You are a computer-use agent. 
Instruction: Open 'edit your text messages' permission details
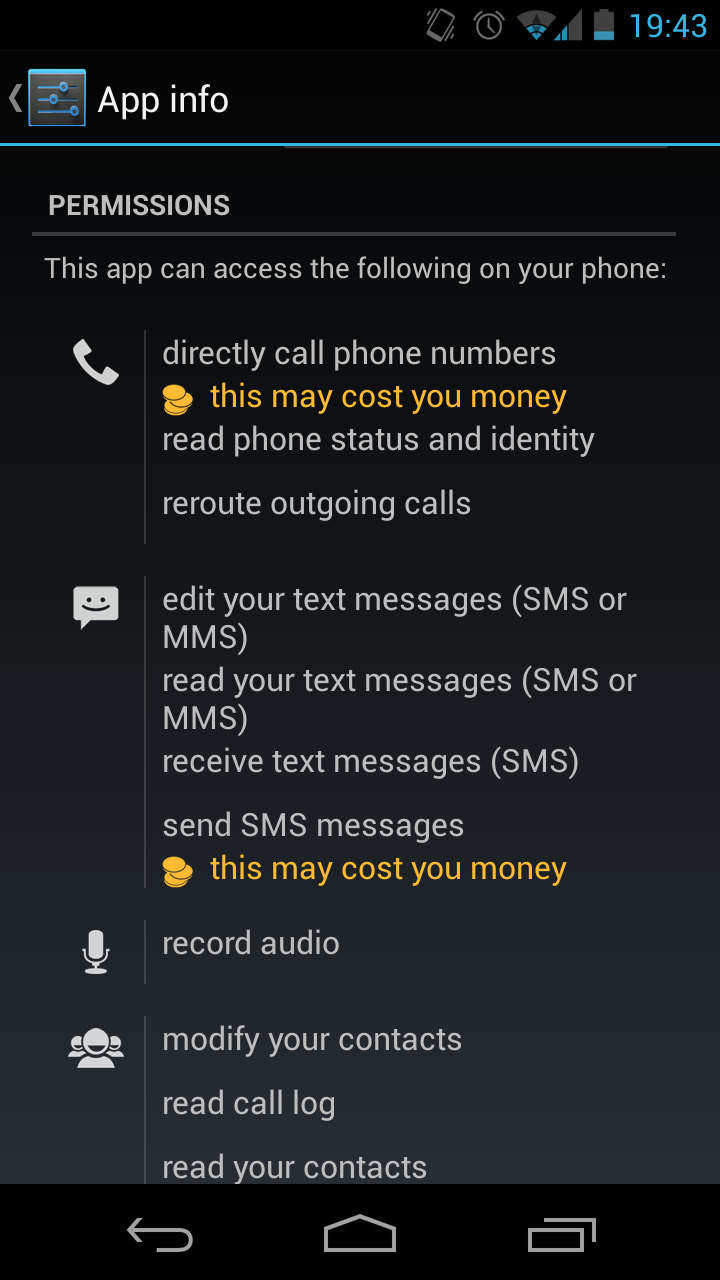[x=394, y=617]
